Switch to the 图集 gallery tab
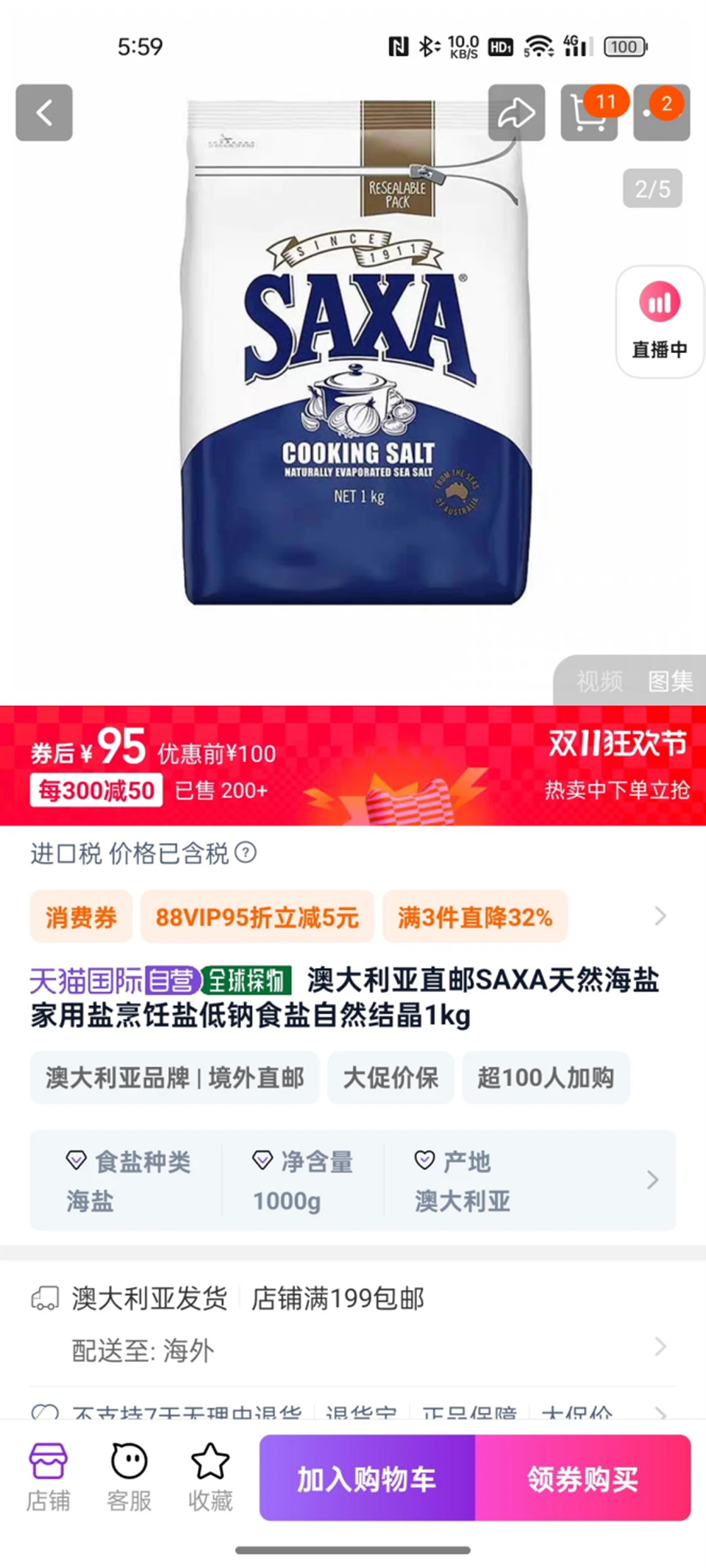Viewport: 706px width, 1568px height. pos(670,681)
